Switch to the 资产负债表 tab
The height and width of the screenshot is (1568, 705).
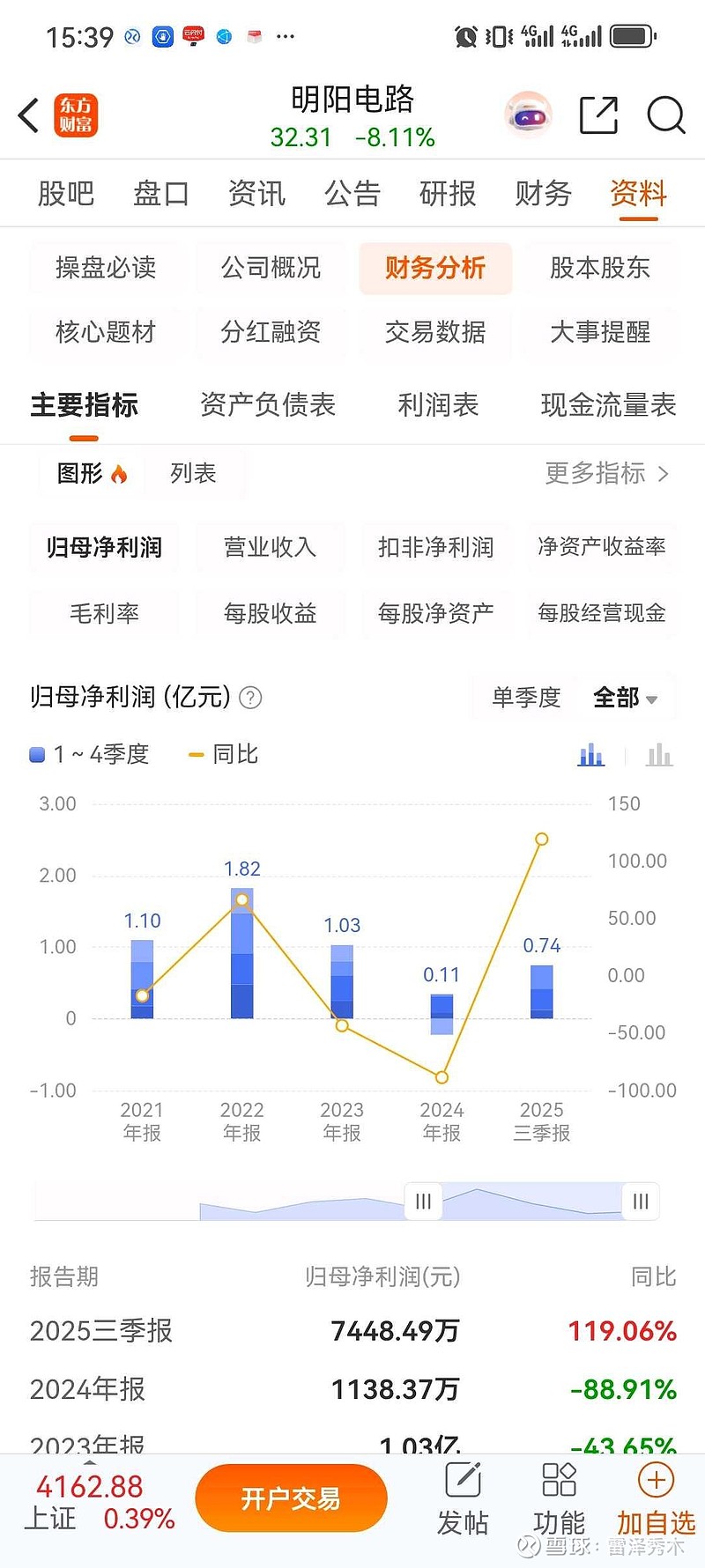(268, 405)
